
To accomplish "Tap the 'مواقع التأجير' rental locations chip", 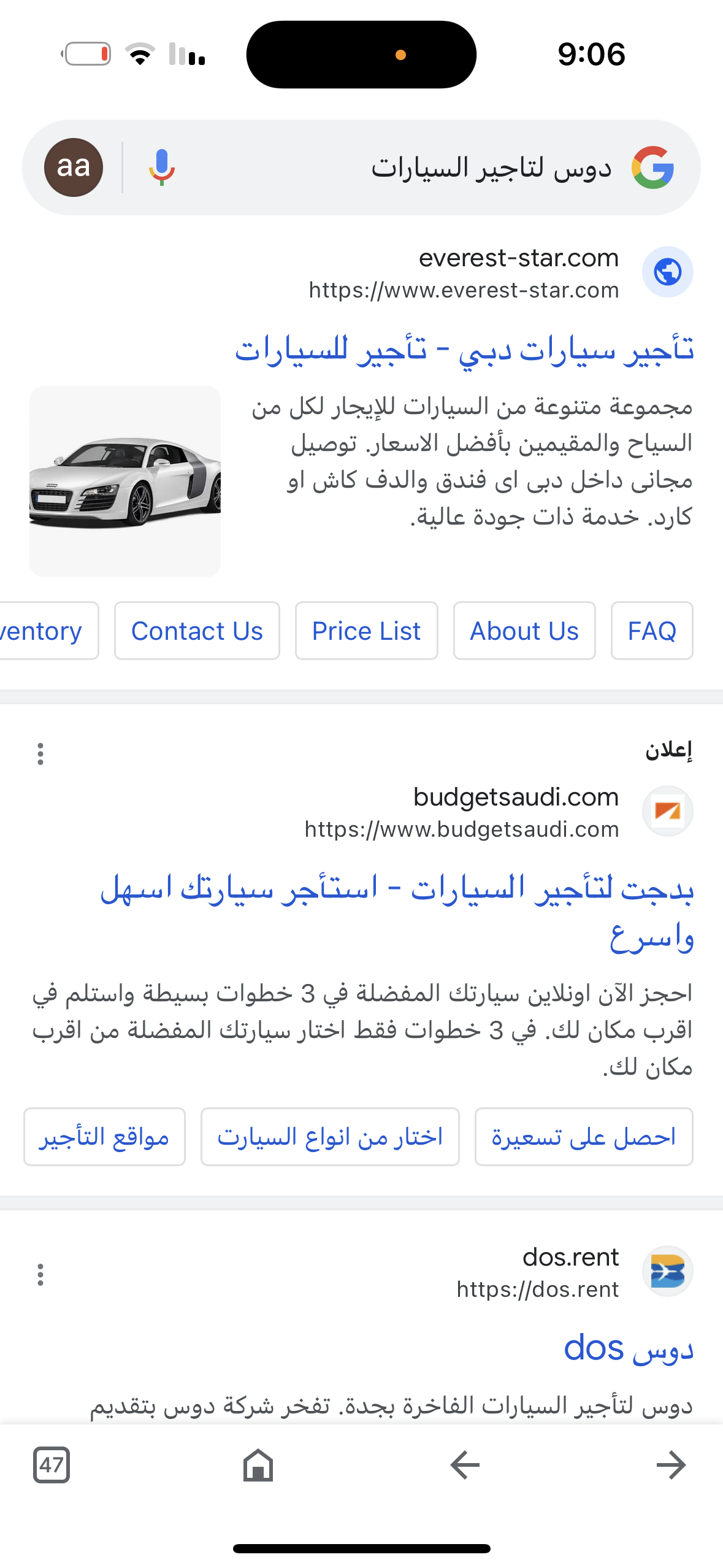I will [104, 1137].
